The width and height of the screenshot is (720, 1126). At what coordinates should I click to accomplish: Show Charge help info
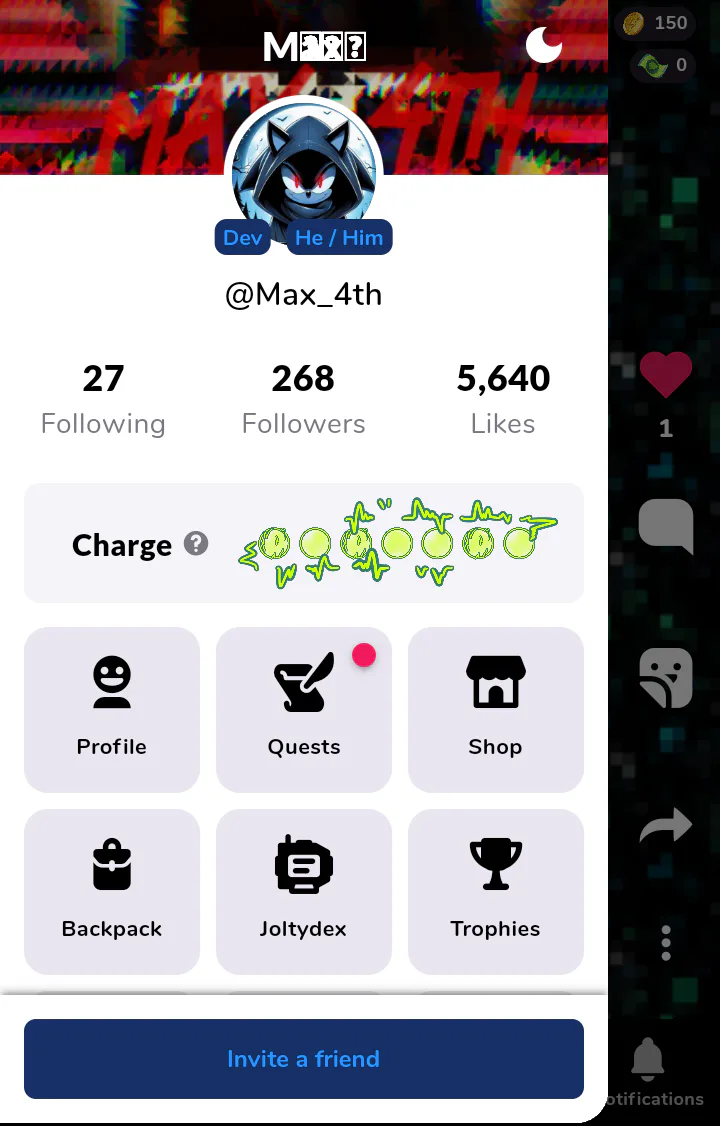coord(196,544)
